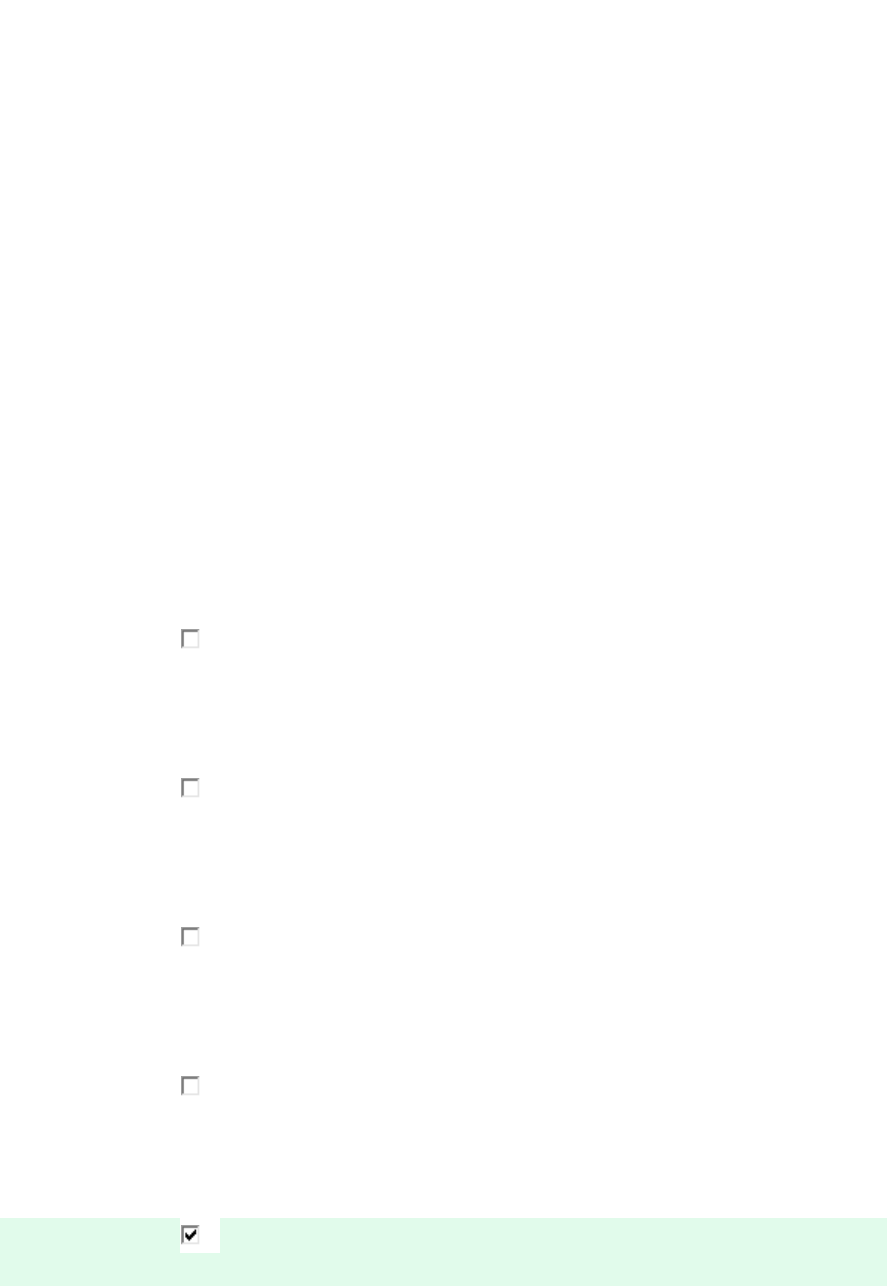This screenshot has height=1286, width=887.
Task: Uncheck the ticked checkbox in the green row
Action: pyautogui.click(x=190, y=1235)
